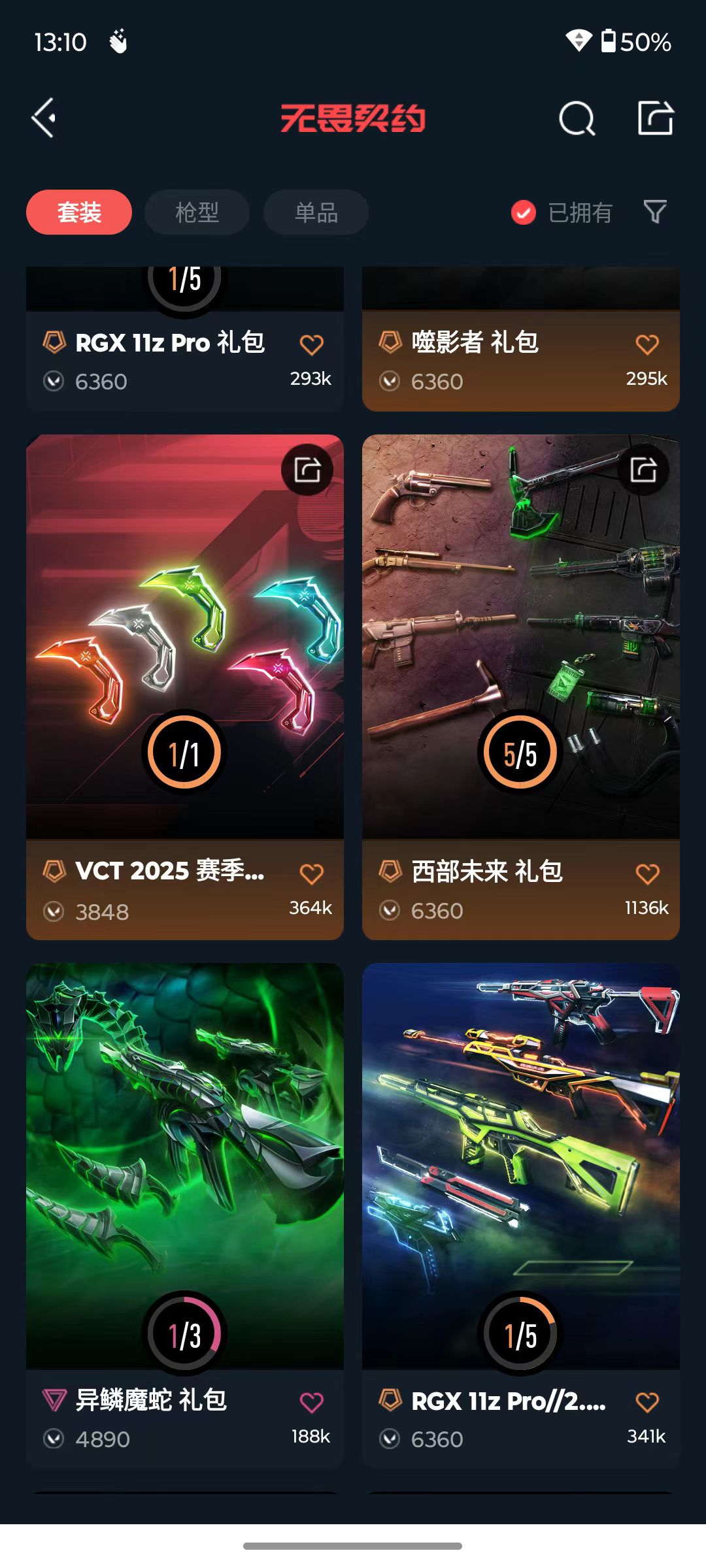Share the VCT 2025 bundle card
The height and width of the screenshot is (1568, 706).
click(307, 470)
